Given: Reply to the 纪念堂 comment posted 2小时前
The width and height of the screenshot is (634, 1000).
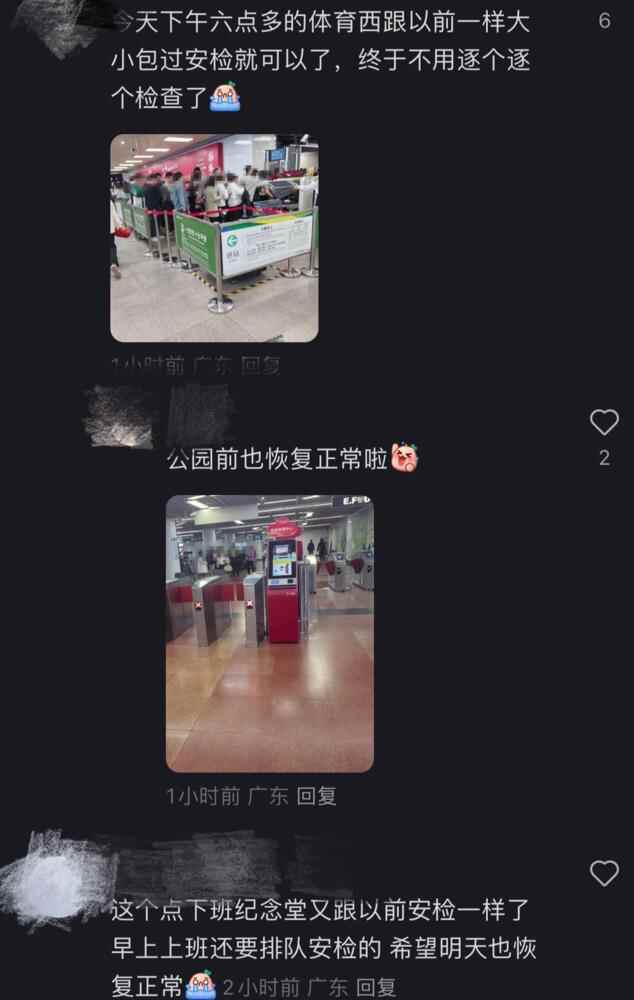Looking at the screenshot, I should point(376,986).
